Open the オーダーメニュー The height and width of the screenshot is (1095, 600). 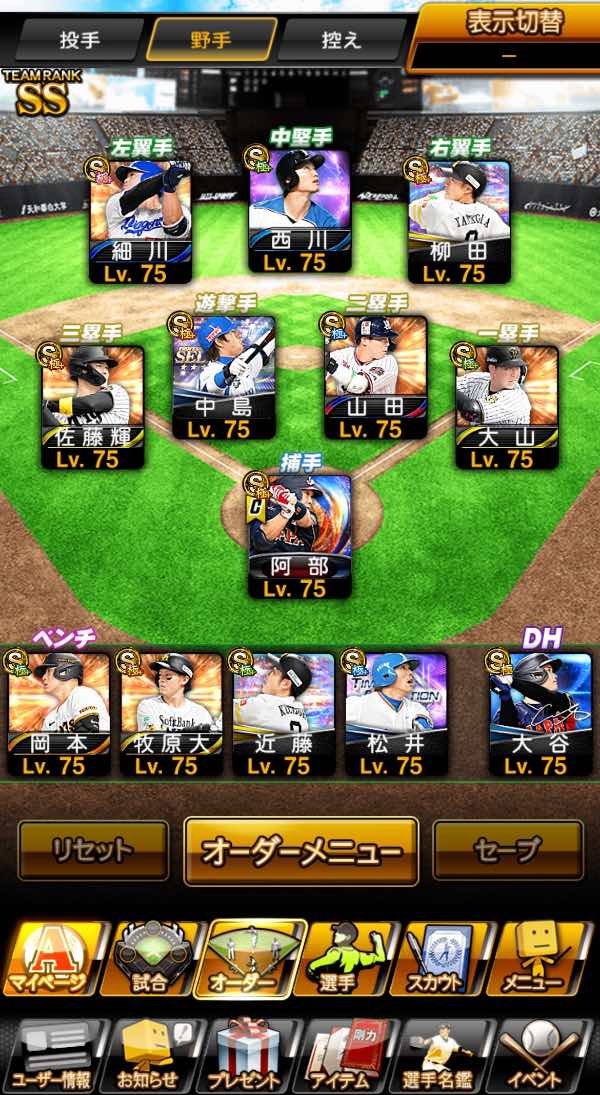(301, 851)
